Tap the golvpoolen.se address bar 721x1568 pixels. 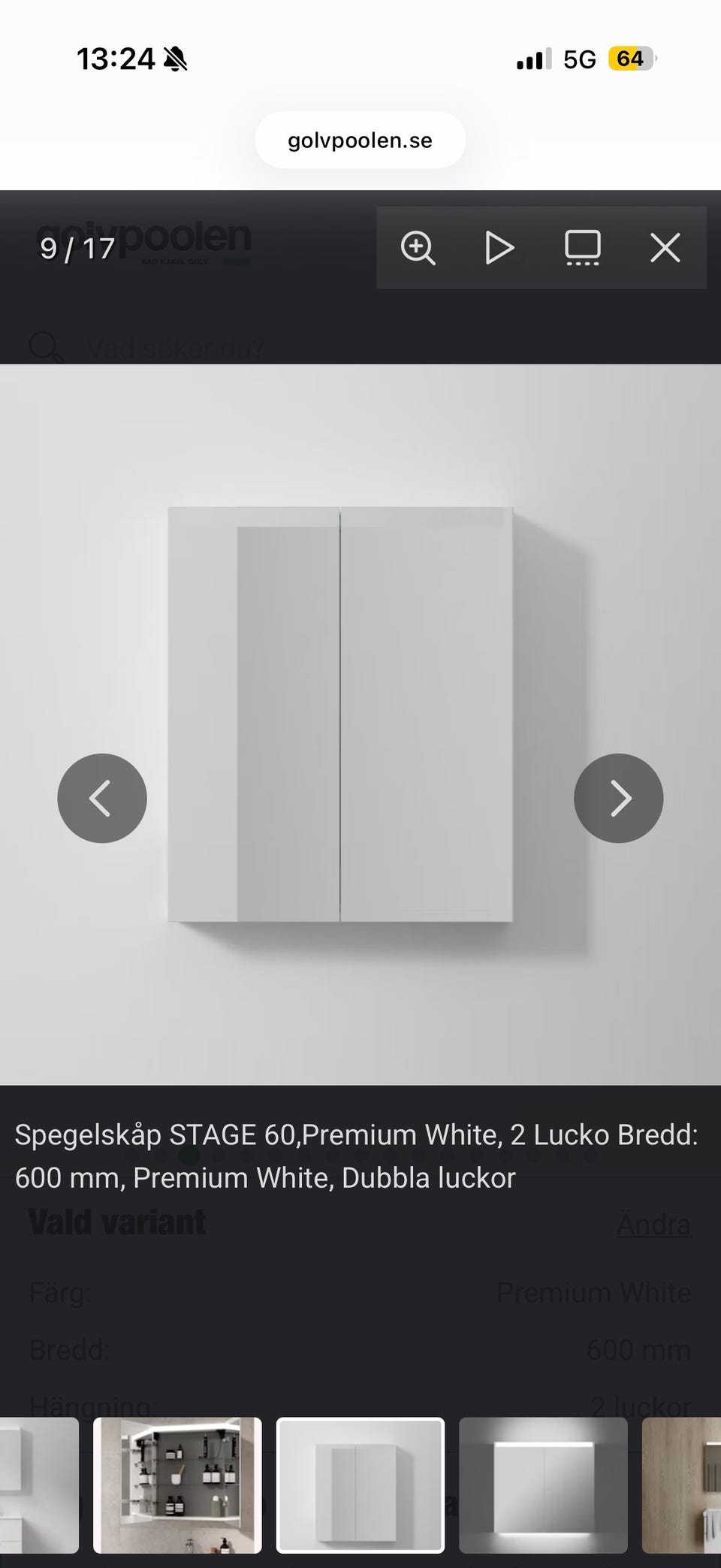click(360, 140)
